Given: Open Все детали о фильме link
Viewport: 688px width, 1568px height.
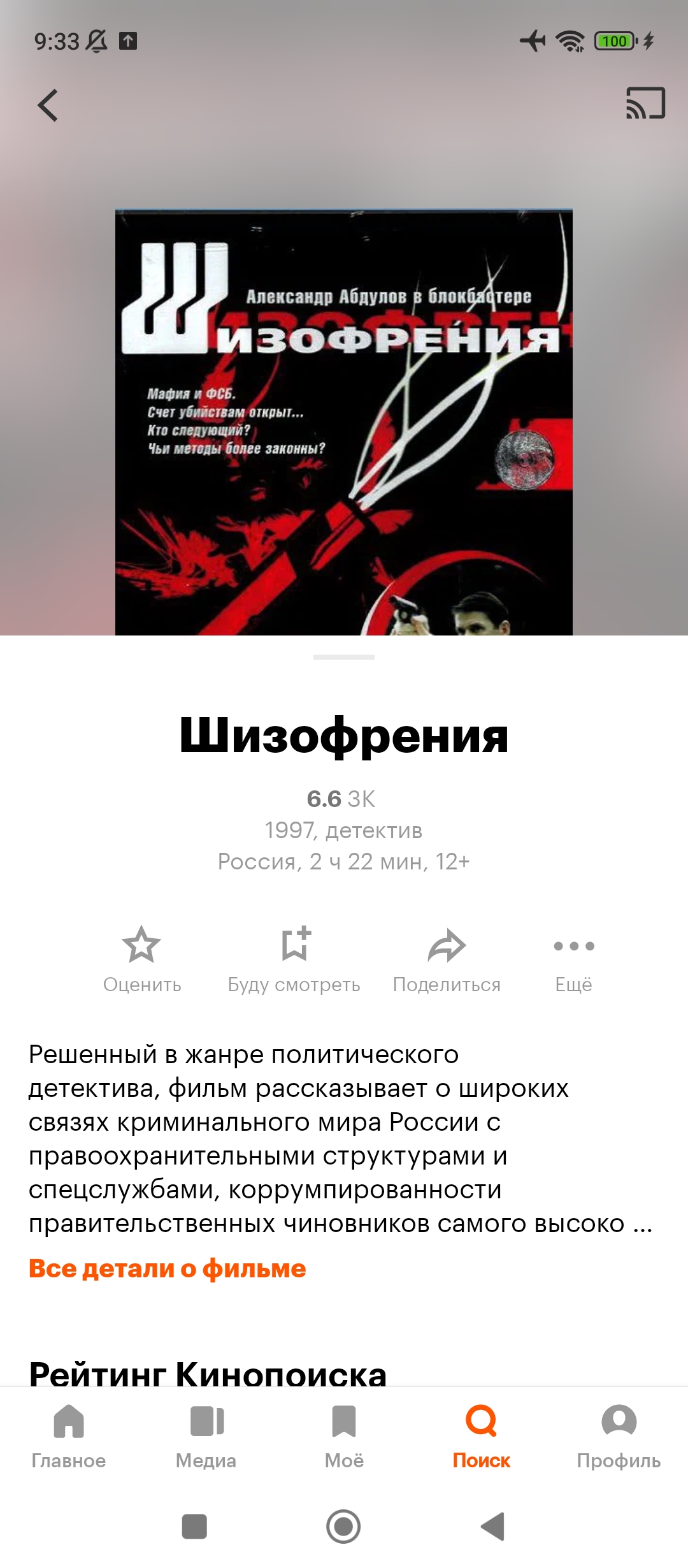Looking at the screenshot, I should point(168,1268).
